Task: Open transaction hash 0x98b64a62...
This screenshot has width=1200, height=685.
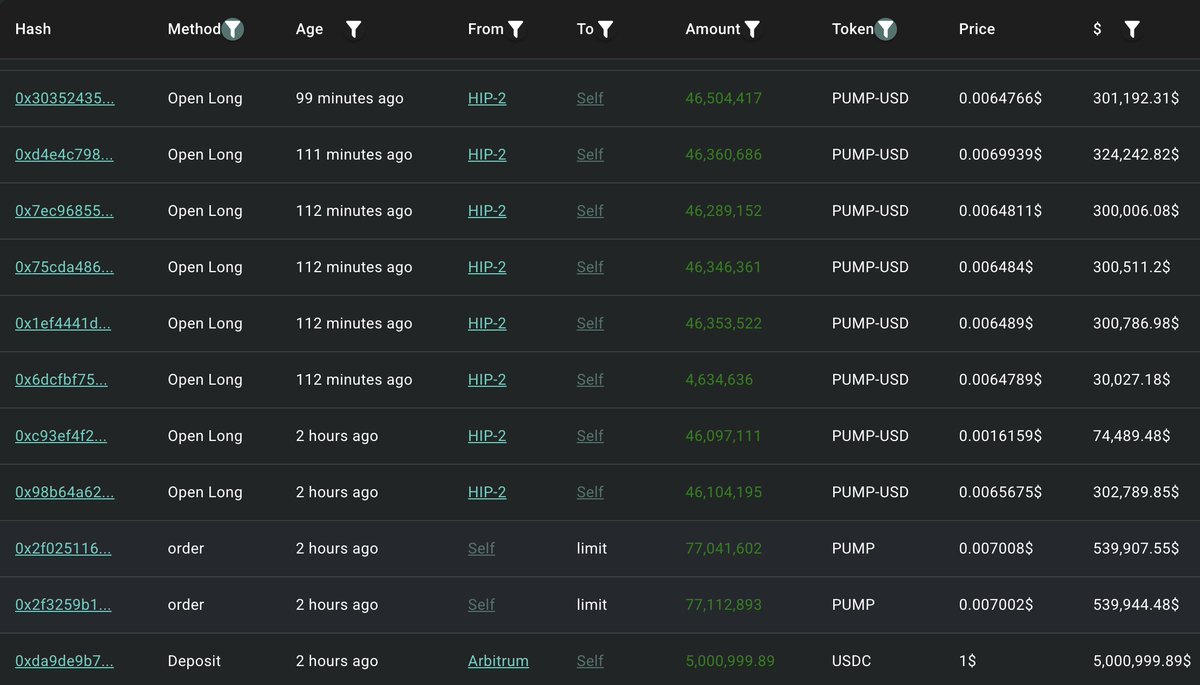Action: [64, 492]
